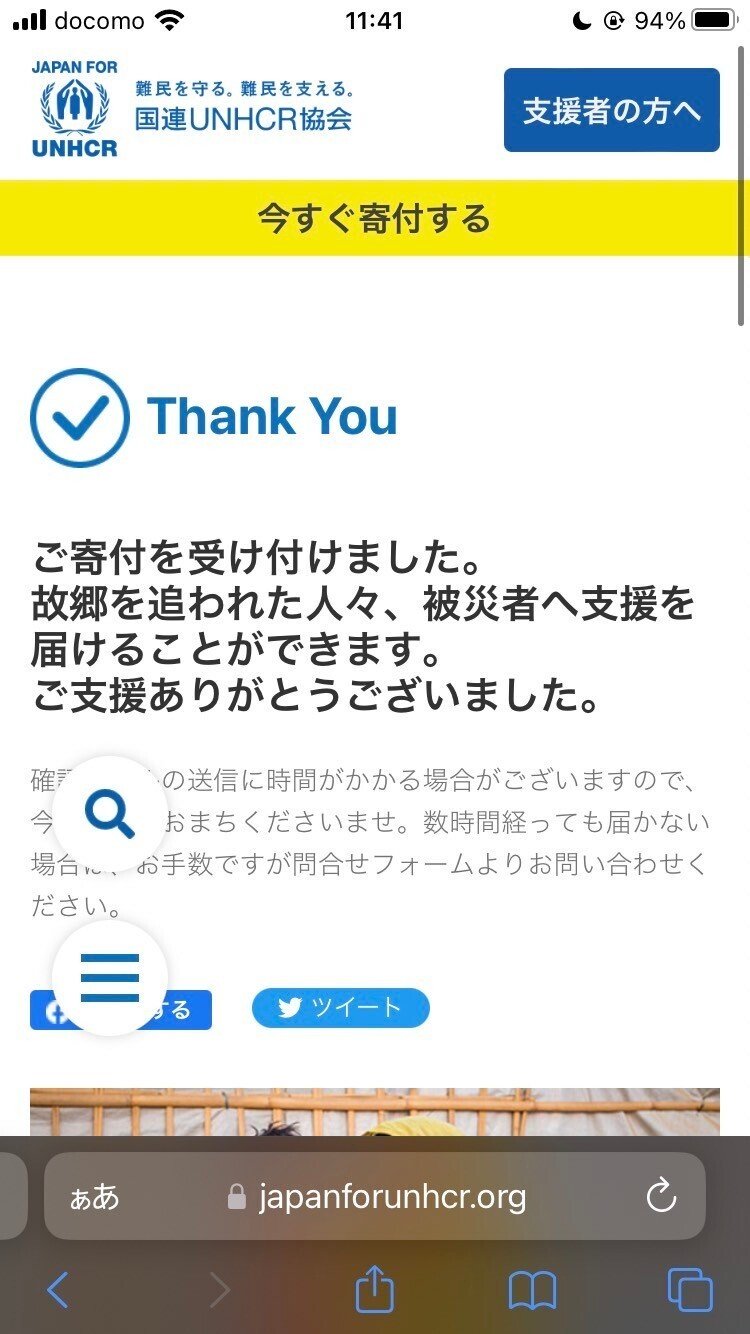
Task: Open the floating hamburger menu
Action: pyautogui.click(x=110, y=977)
